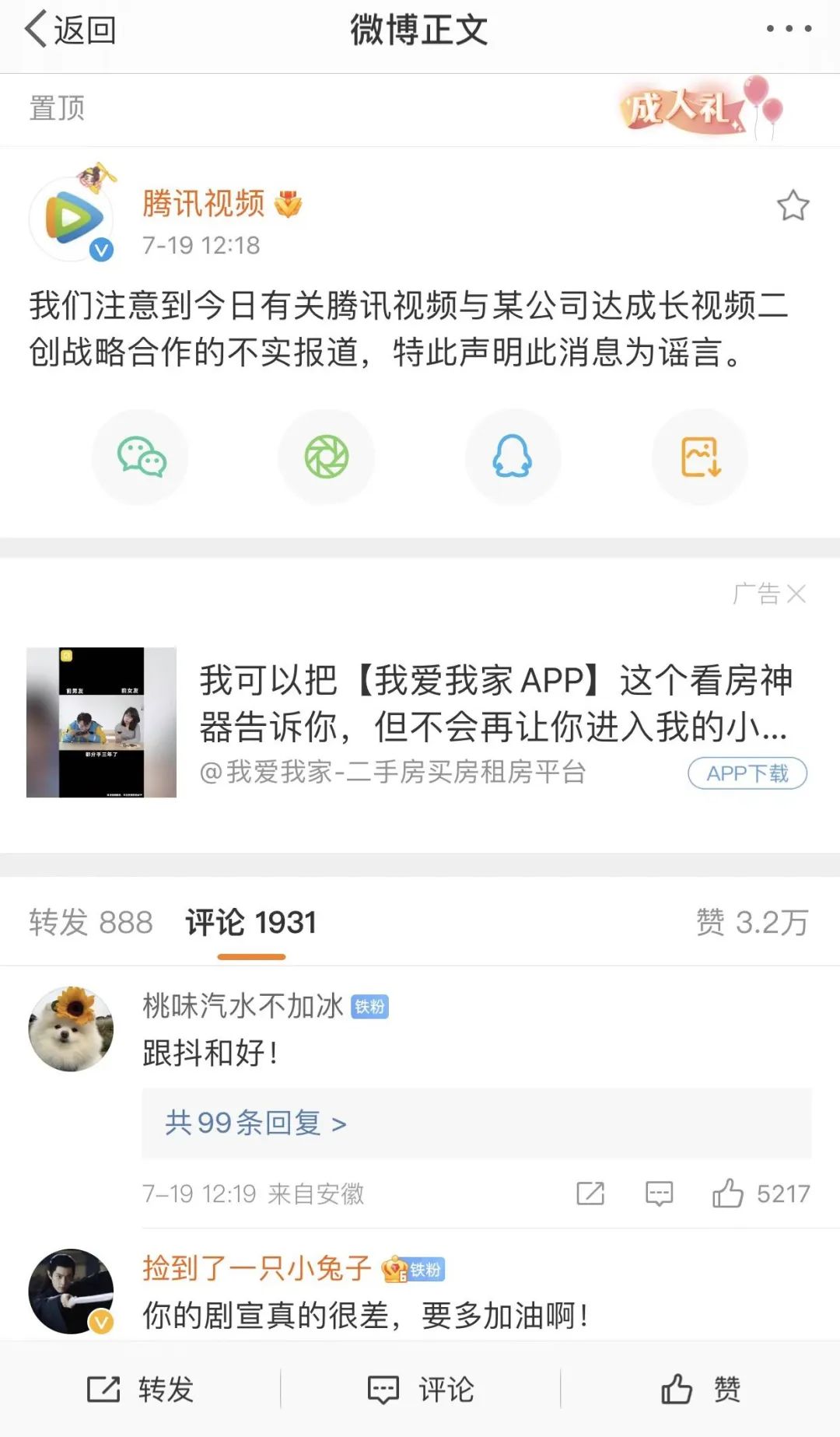Open the three-dot overflow menu
Viewport: 840px width, 1437px height.
click(x=788, y=29)
